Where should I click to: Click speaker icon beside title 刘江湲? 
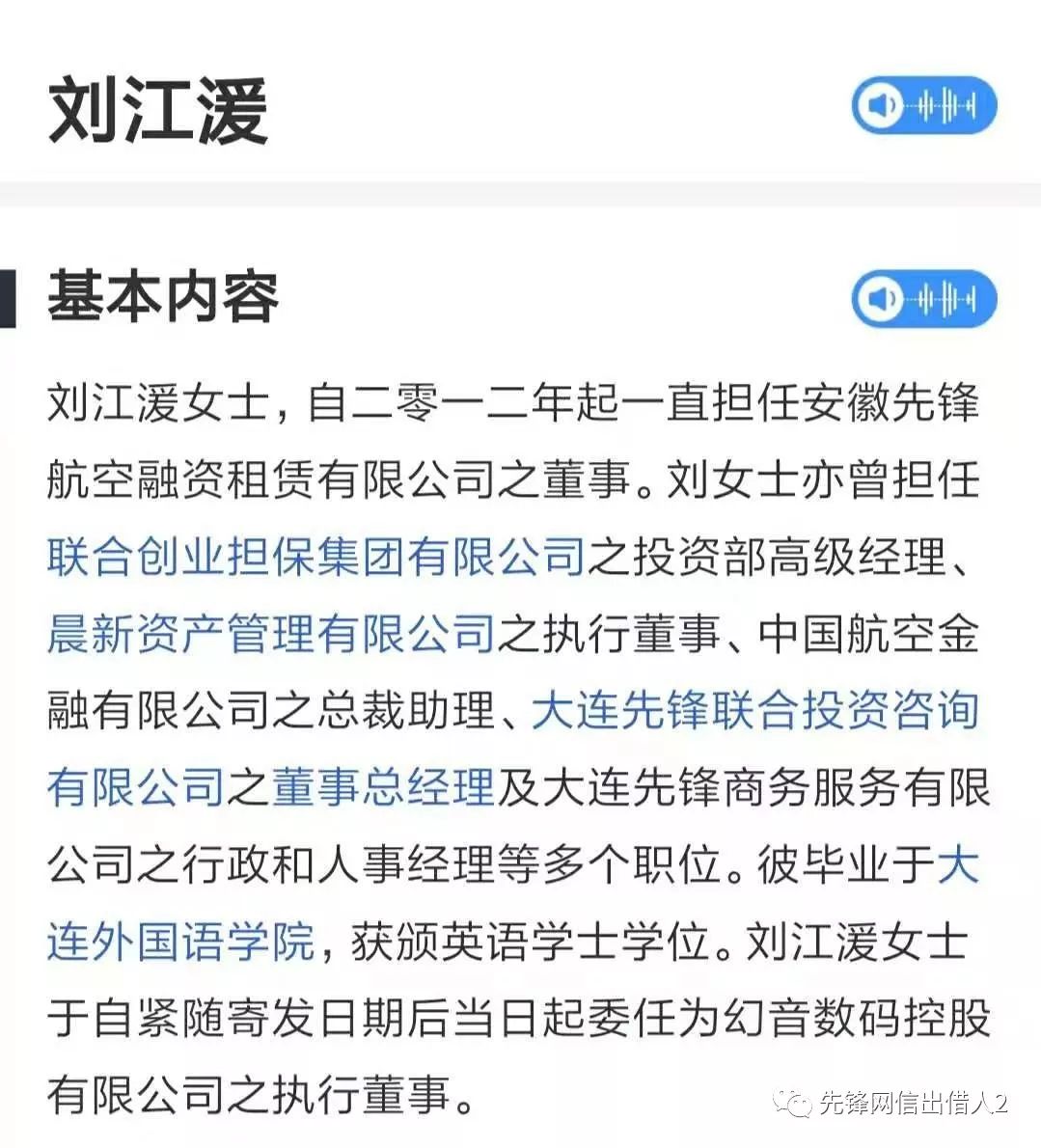(880, 106)
